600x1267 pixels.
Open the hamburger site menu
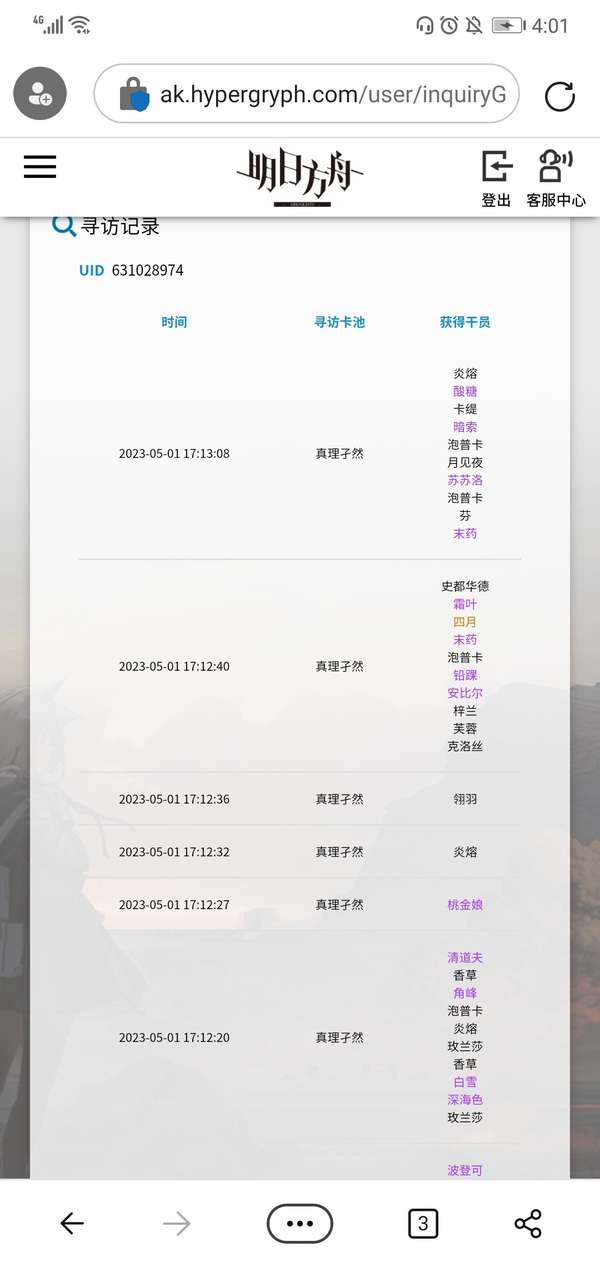click(x=40, y=167)
